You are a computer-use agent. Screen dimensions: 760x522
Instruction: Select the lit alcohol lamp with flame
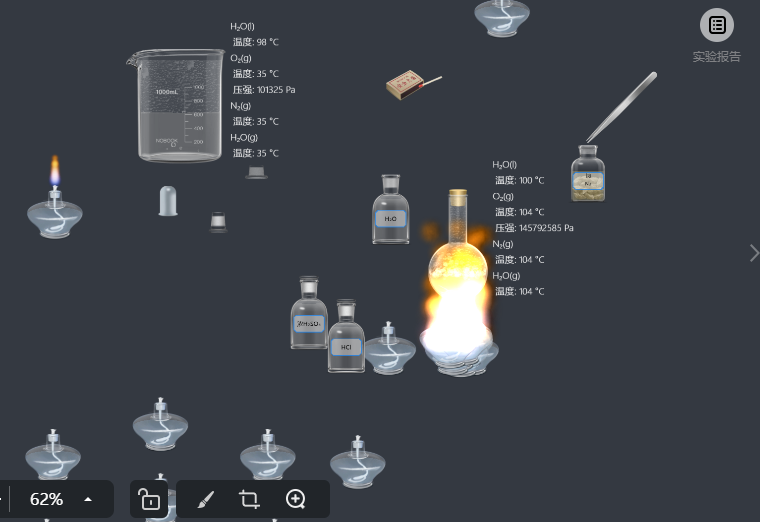55,209
